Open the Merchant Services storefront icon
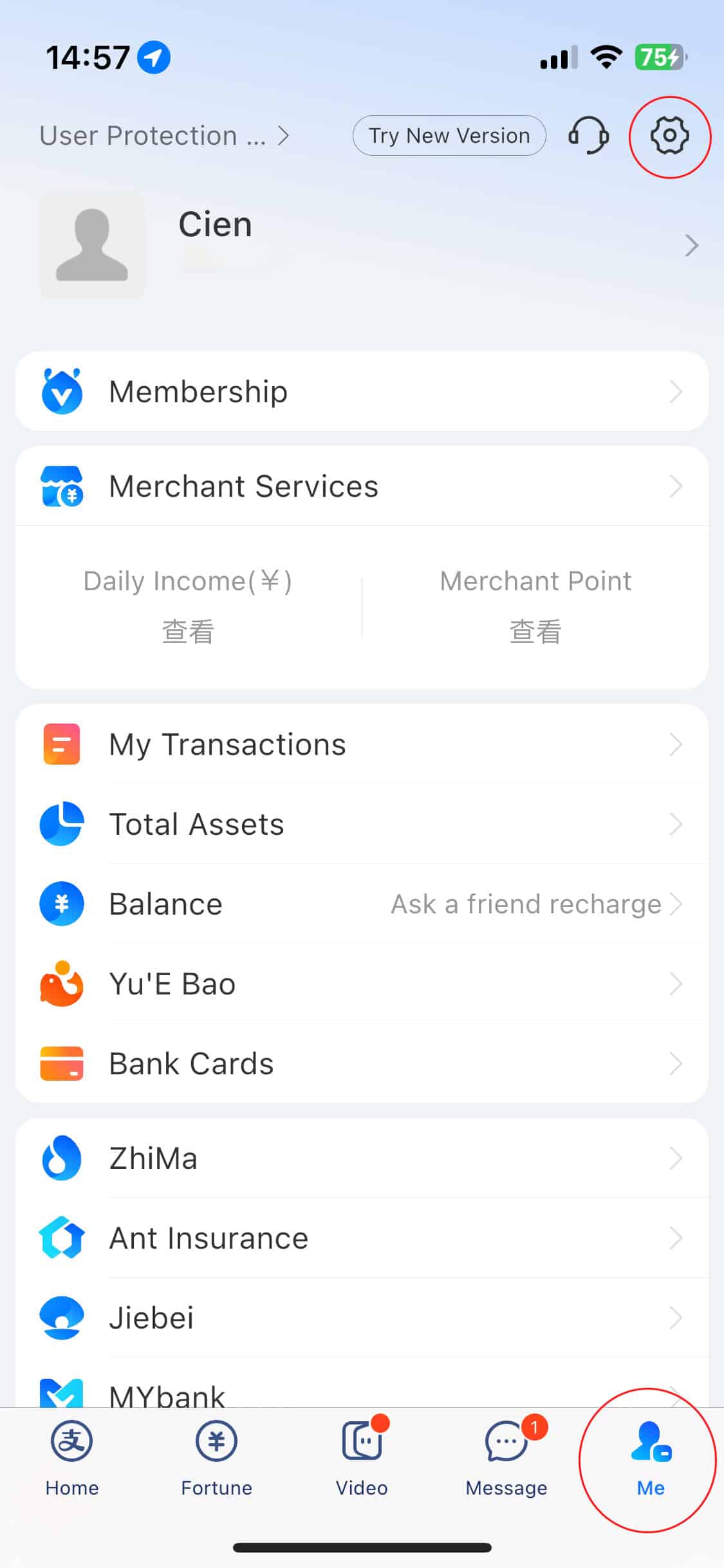724x1568 pixels. tap(61, 486)
